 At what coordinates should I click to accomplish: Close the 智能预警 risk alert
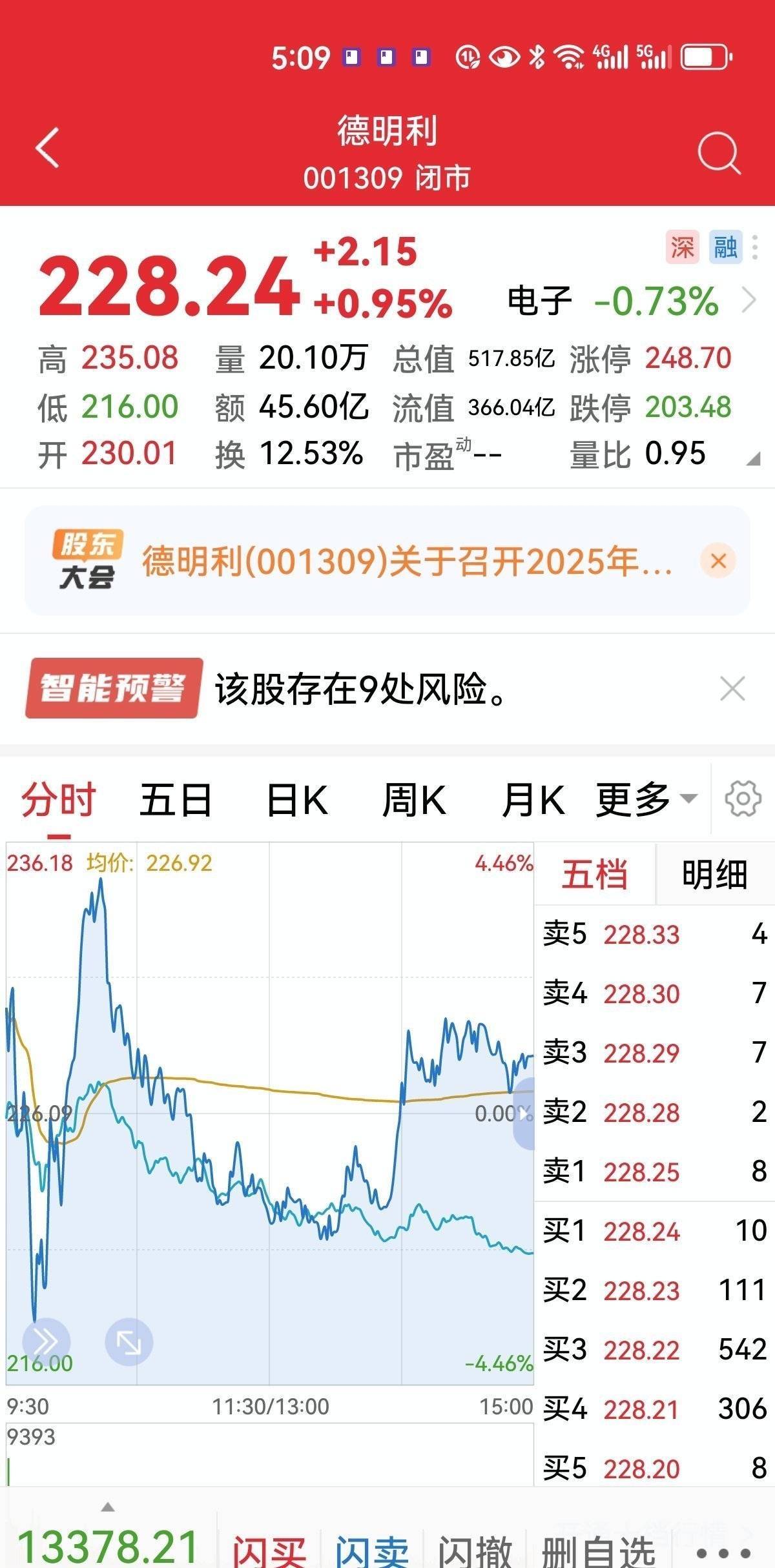point(732,689)
